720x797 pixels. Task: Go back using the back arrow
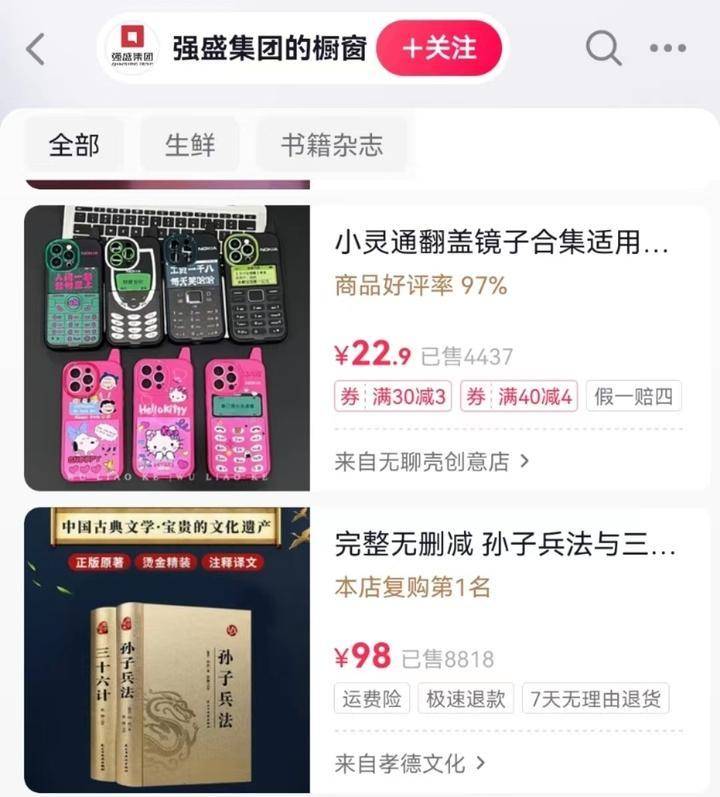tap(36, 49)
